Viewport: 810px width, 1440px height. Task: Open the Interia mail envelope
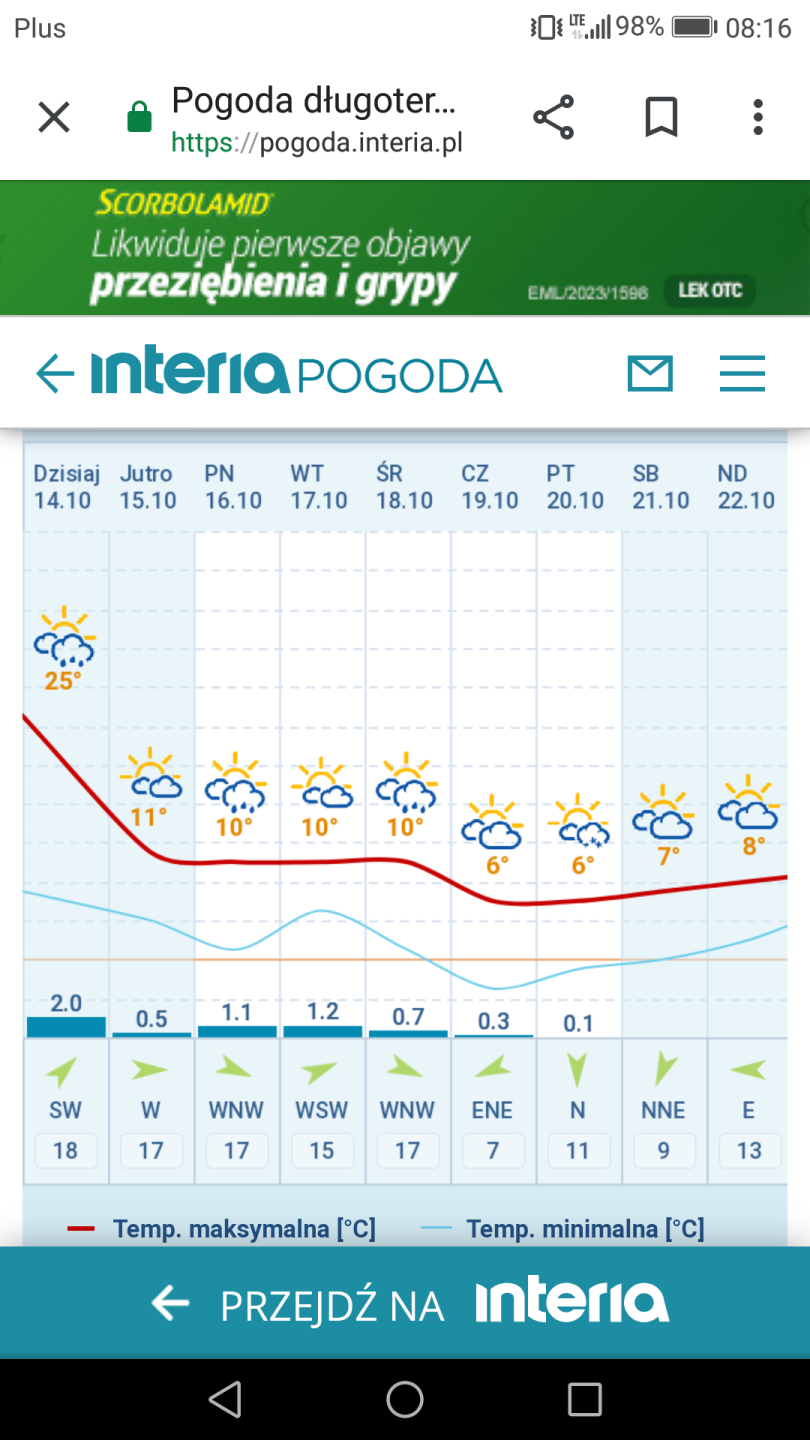click(x=650, y=374)
